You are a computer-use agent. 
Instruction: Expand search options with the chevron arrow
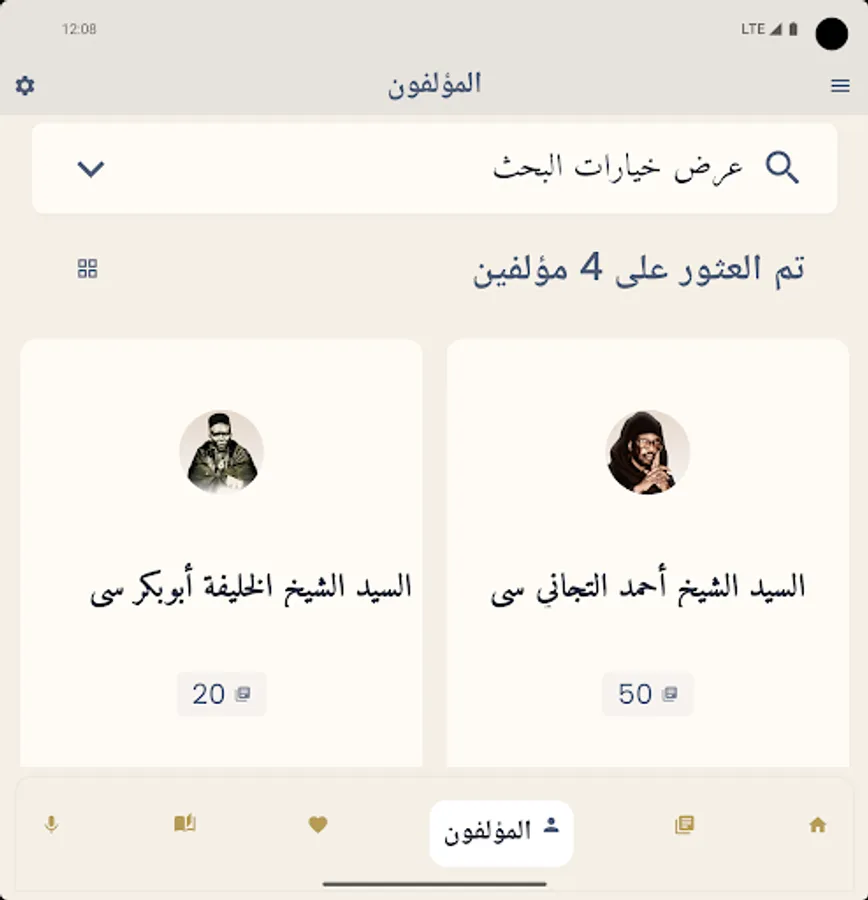[x=91, y=168]
